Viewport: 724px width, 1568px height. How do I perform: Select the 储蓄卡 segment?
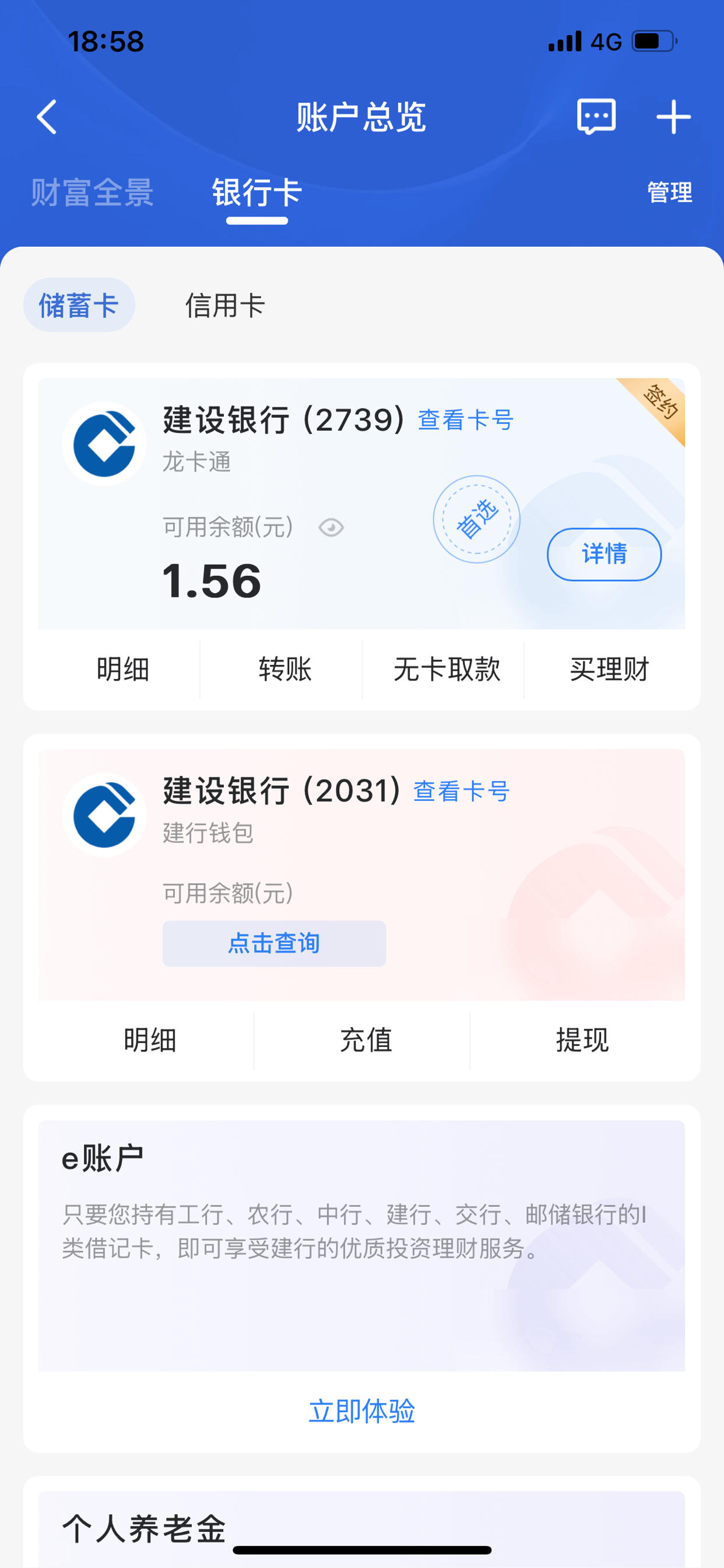(x=79, y=305)
